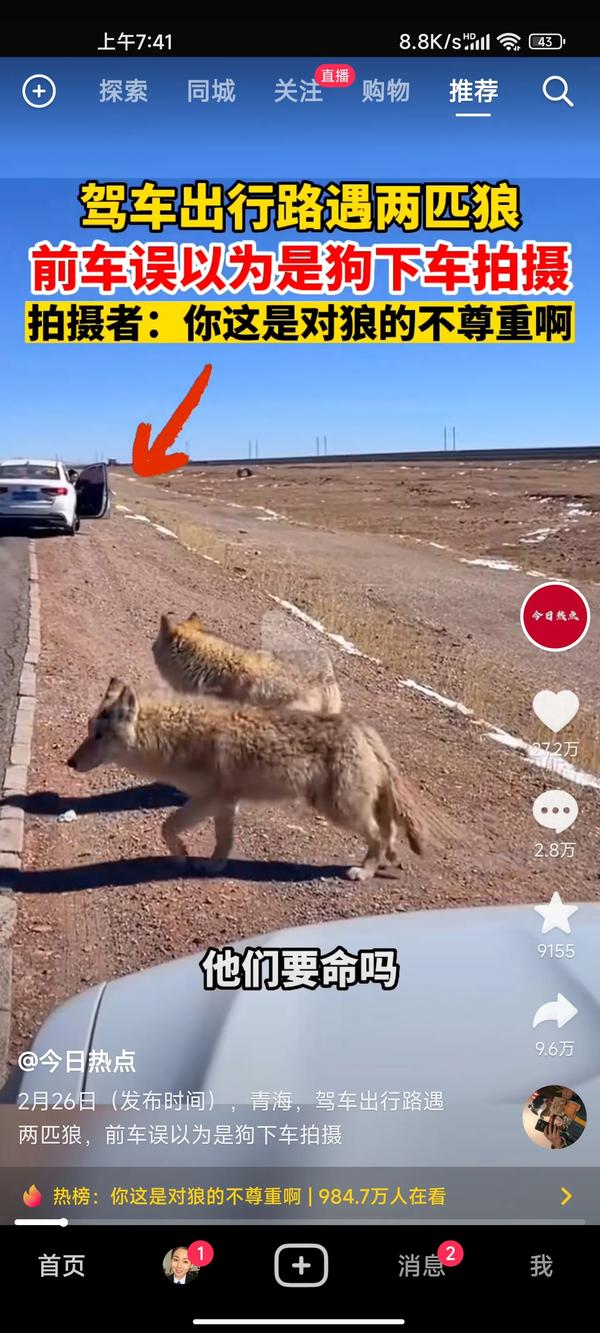
Task: Open the friends tab with avatar badge
Action: [183, 1265]
